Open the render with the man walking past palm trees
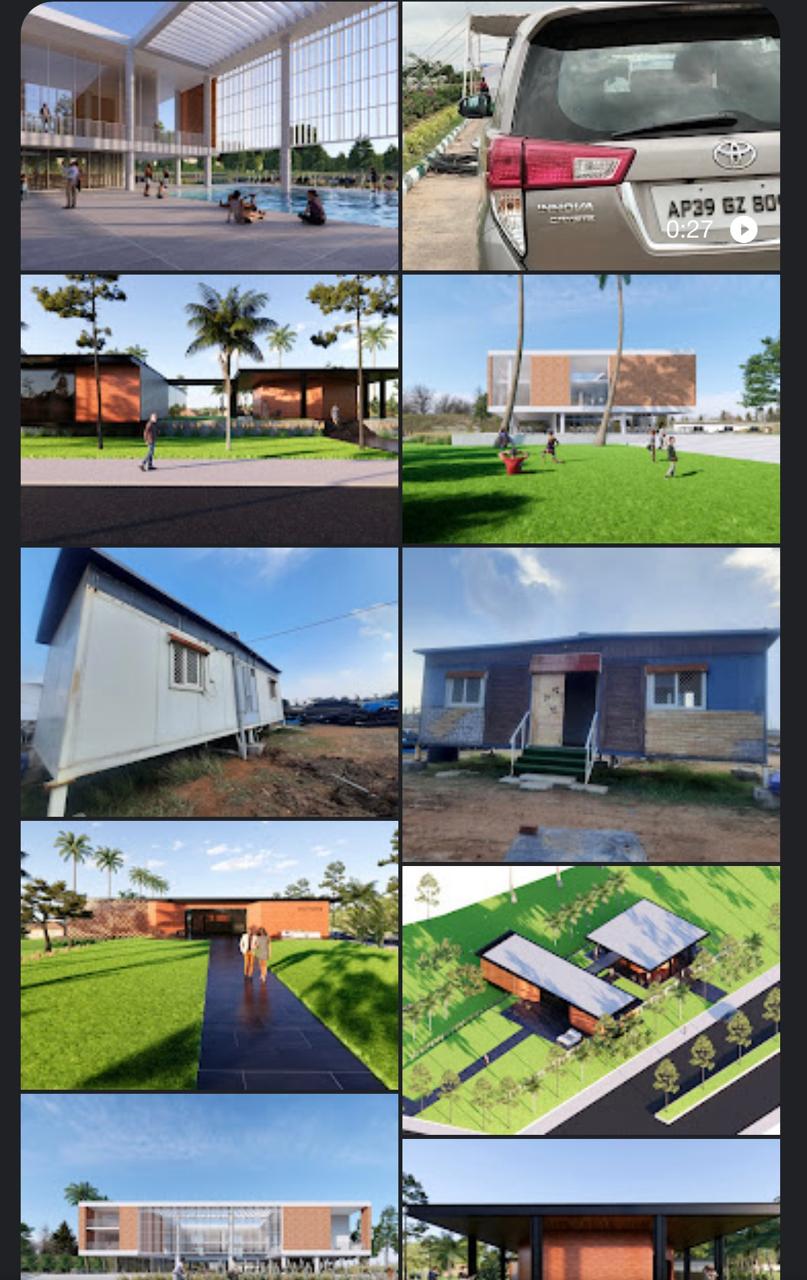 coord(209,409)
